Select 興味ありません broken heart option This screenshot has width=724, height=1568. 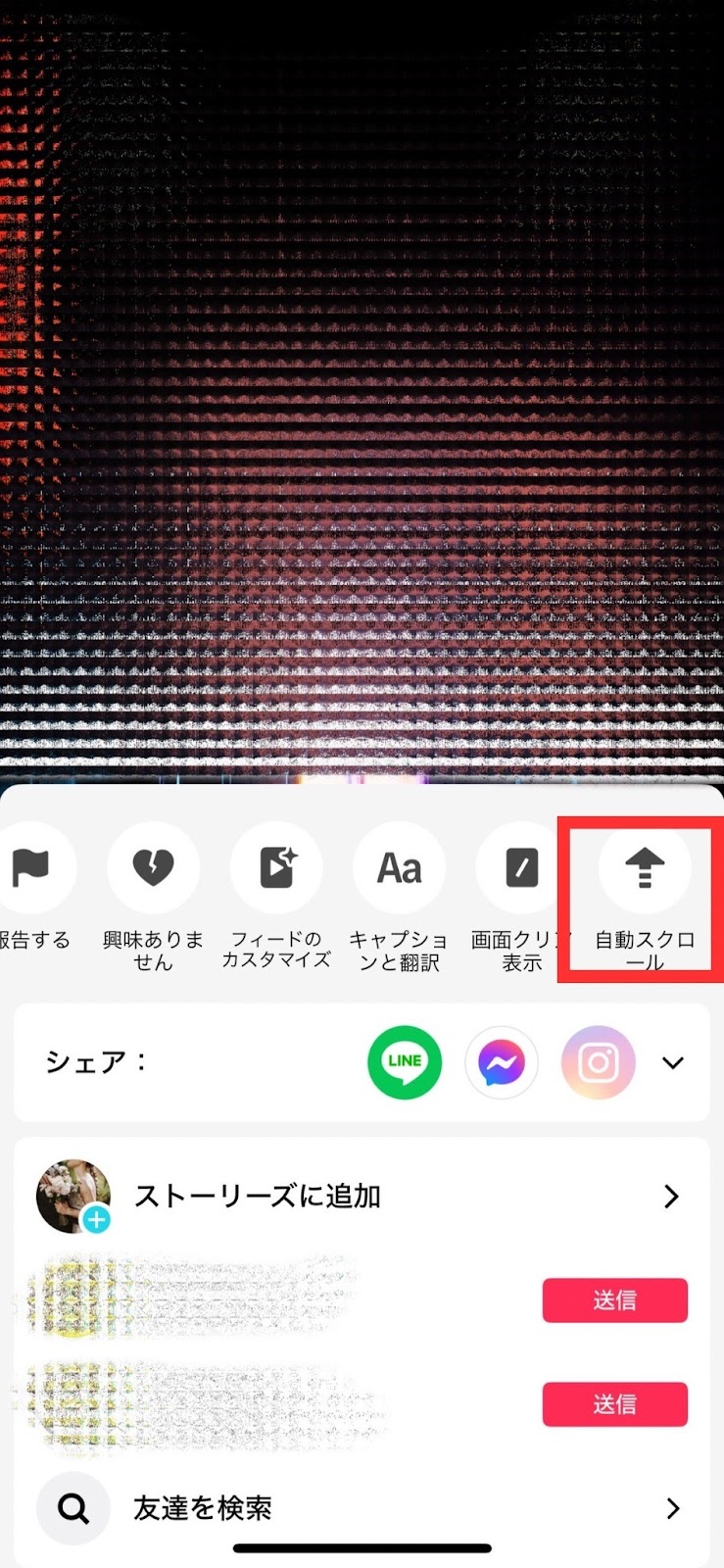[153, 868]
